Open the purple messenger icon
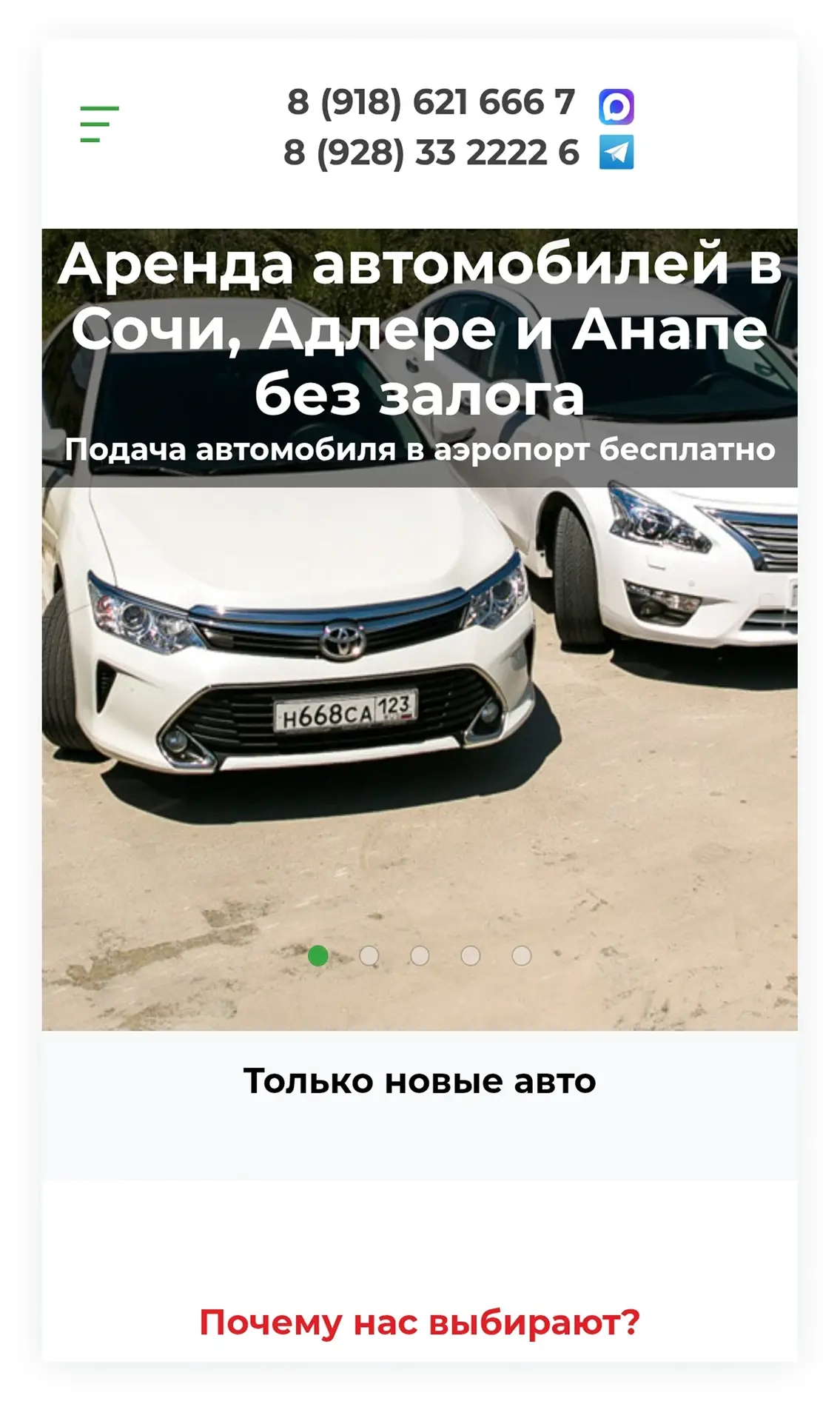840x1407 pixels. (616, 106)
